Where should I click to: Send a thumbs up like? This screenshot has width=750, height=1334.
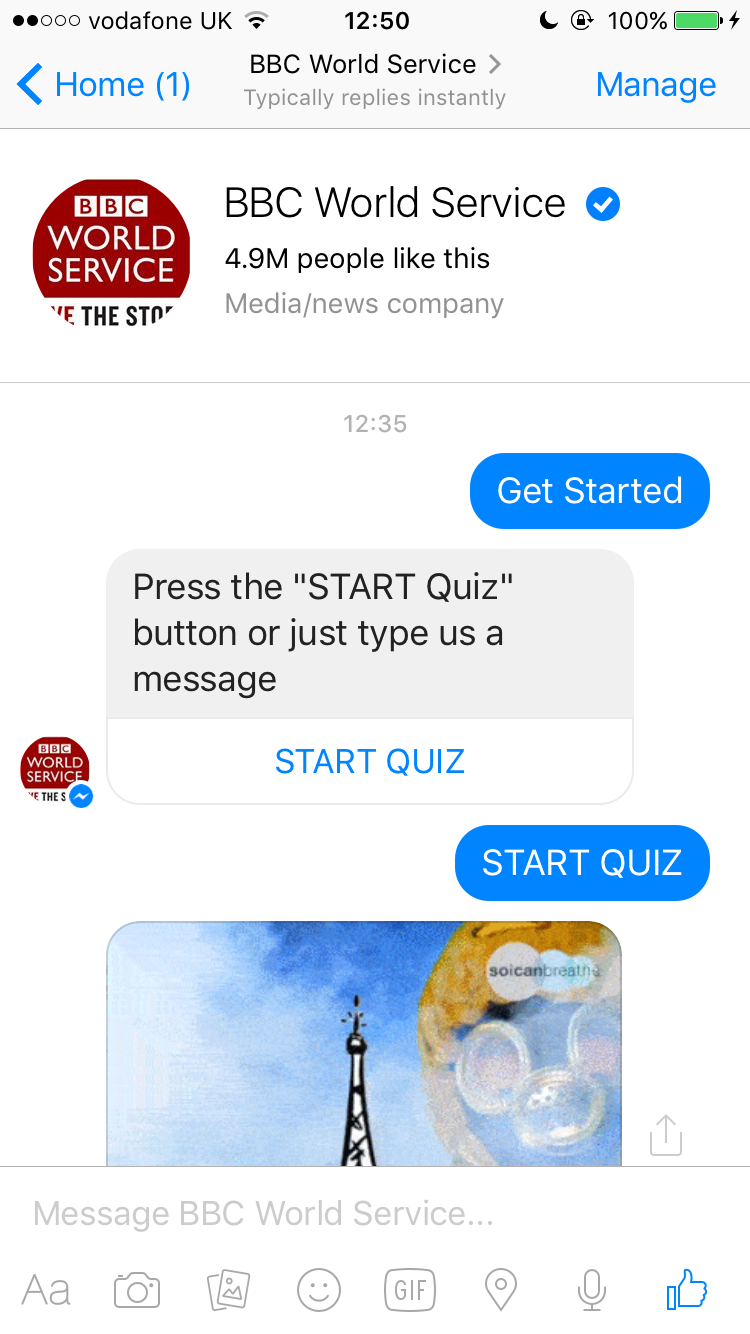686,1290
